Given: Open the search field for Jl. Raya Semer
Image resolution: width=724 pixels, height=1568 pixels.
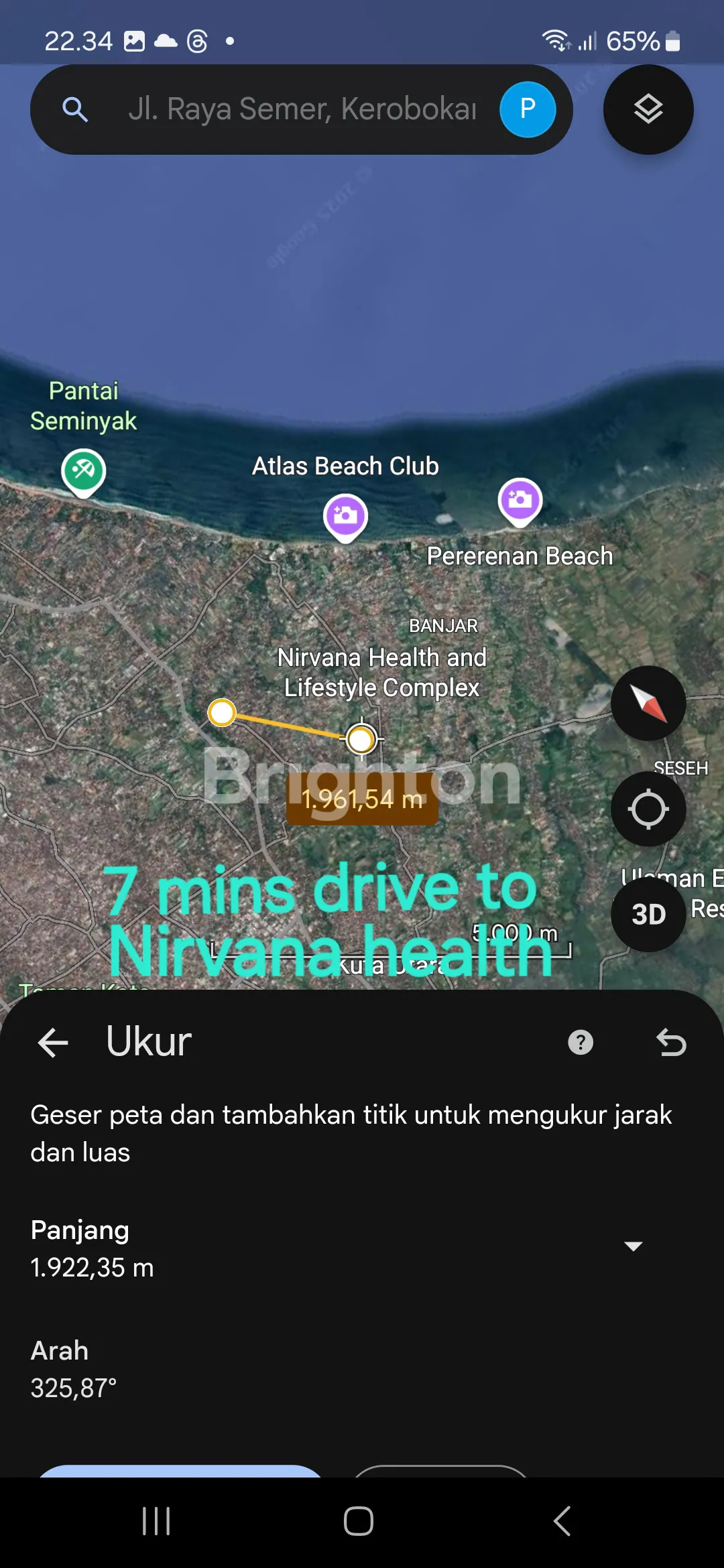Looking at the screenshot, I should point(302,109).
